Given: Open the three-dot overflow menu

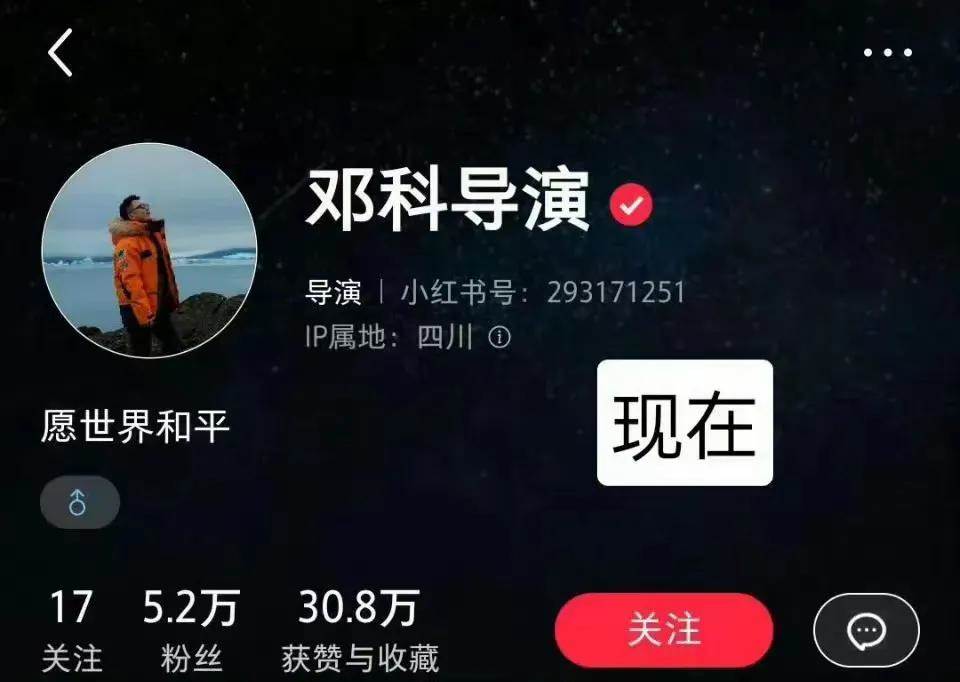Looking at the screenshot, I should (888, 53).
